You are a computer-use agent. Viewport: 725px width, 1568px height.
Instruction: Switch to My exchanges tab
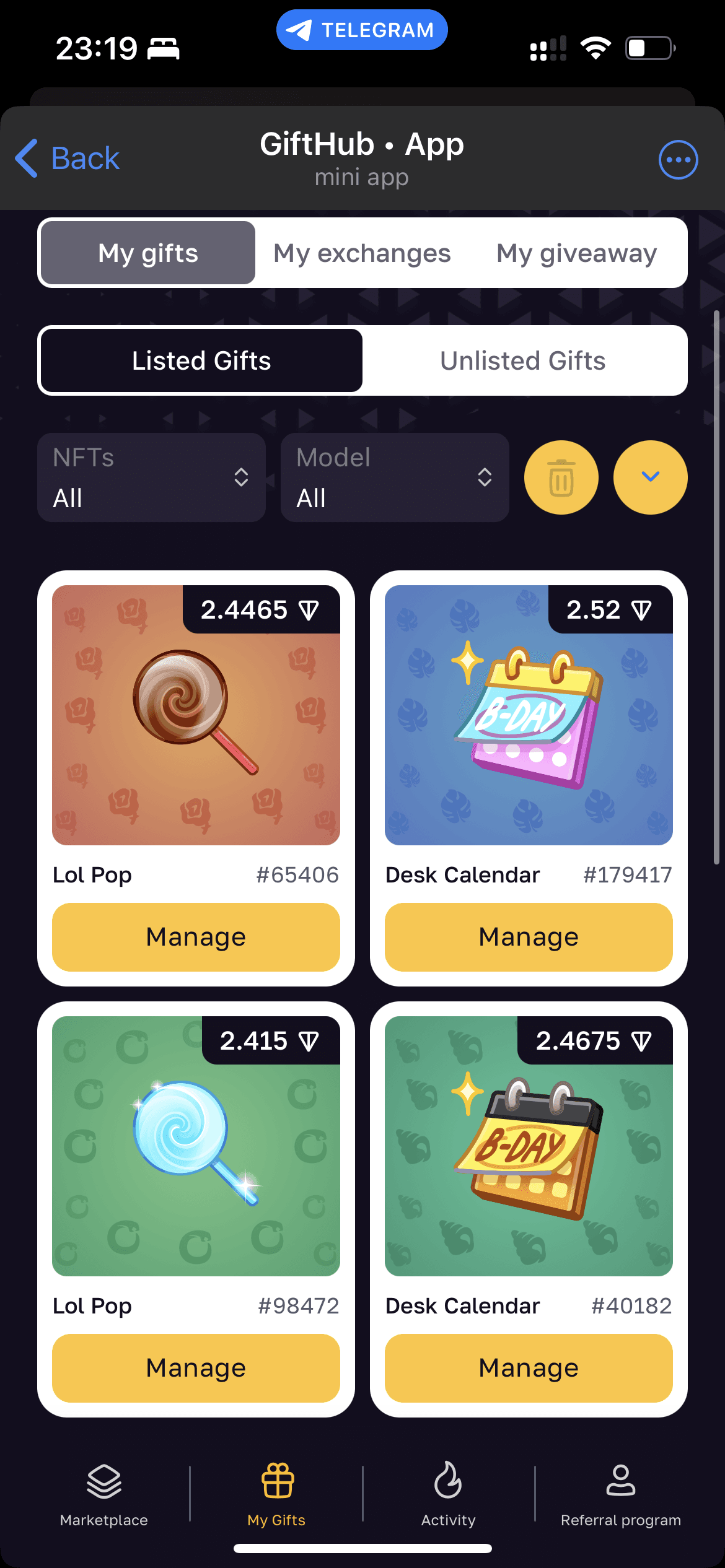click(362, 253)
